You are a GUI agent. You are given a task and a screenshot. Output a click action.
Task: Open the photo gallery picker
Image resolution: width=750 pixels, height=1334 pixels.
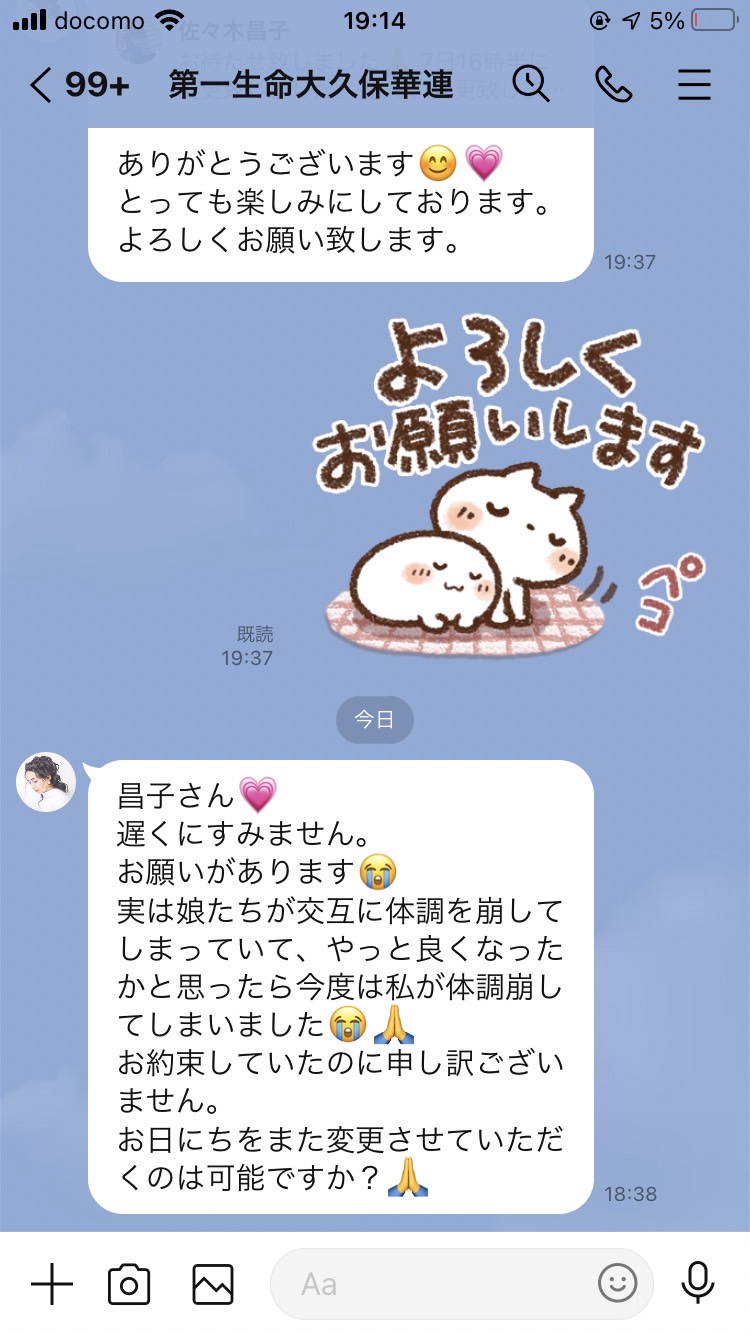coord(212,1284)
